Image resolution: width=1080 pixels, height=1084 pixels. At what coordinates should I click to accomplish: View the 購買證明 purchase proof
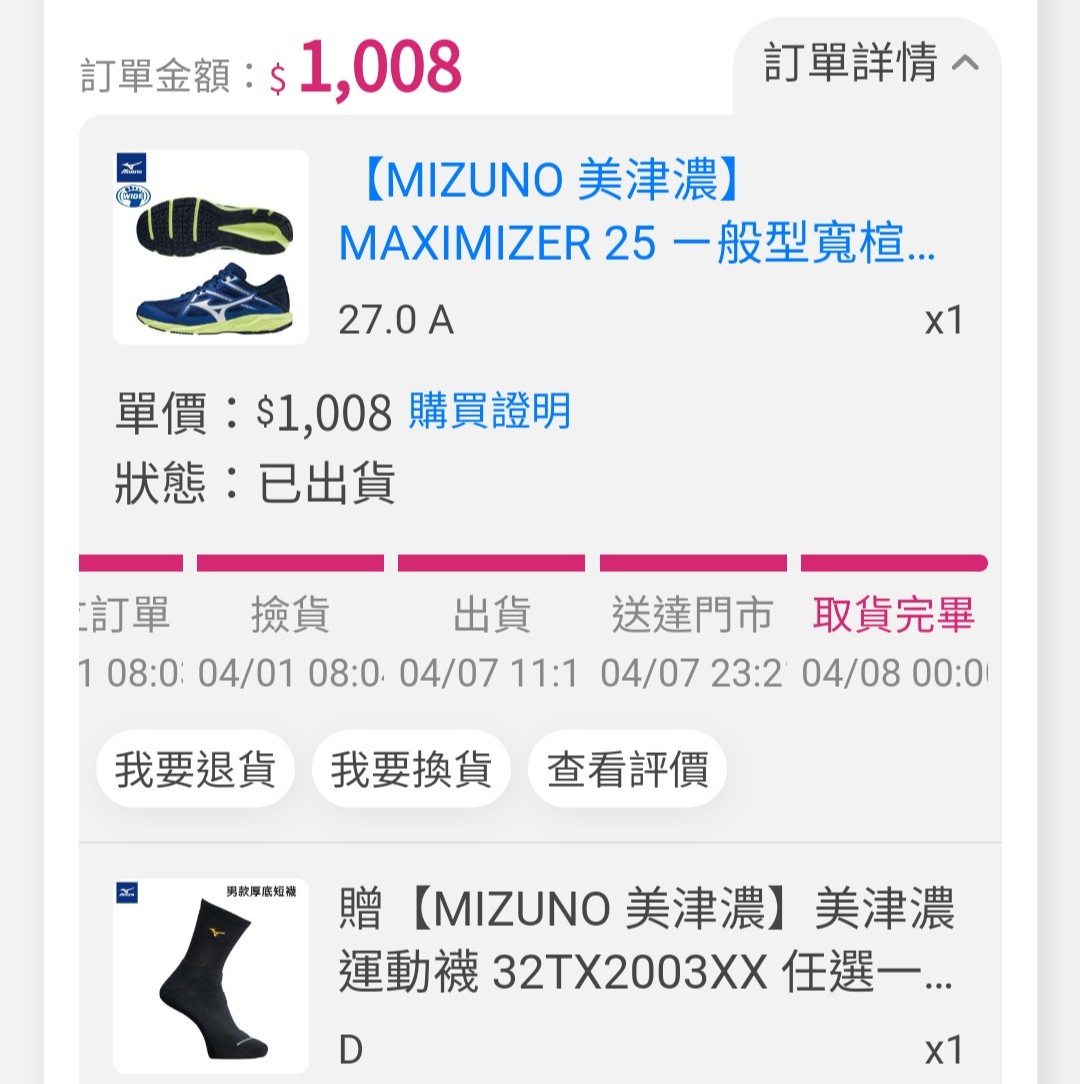[x=489, y=411]
